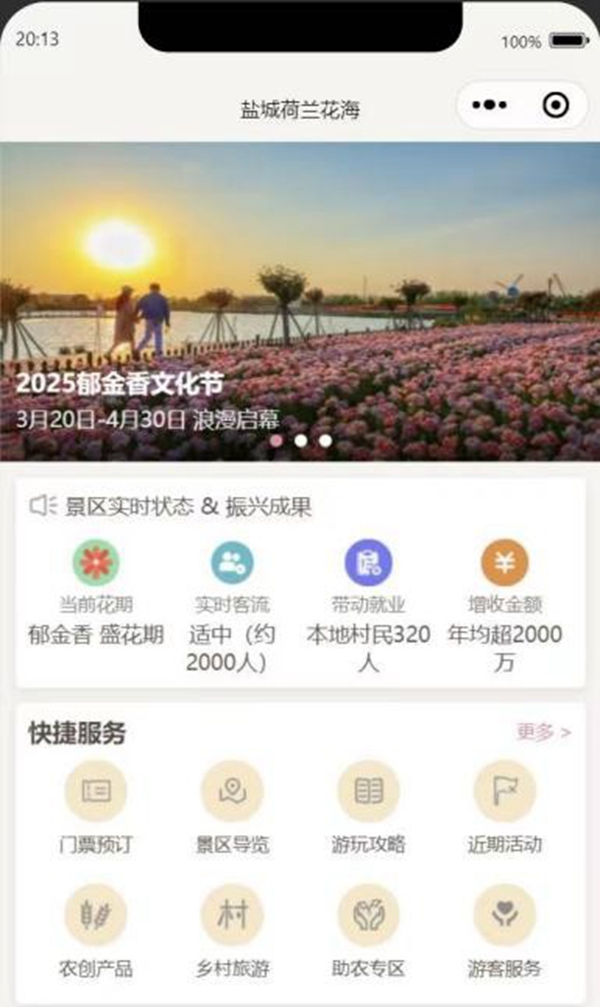Open the 2025郁金香文化节 banner
The image size is (600, 1007).
(300, 300)
